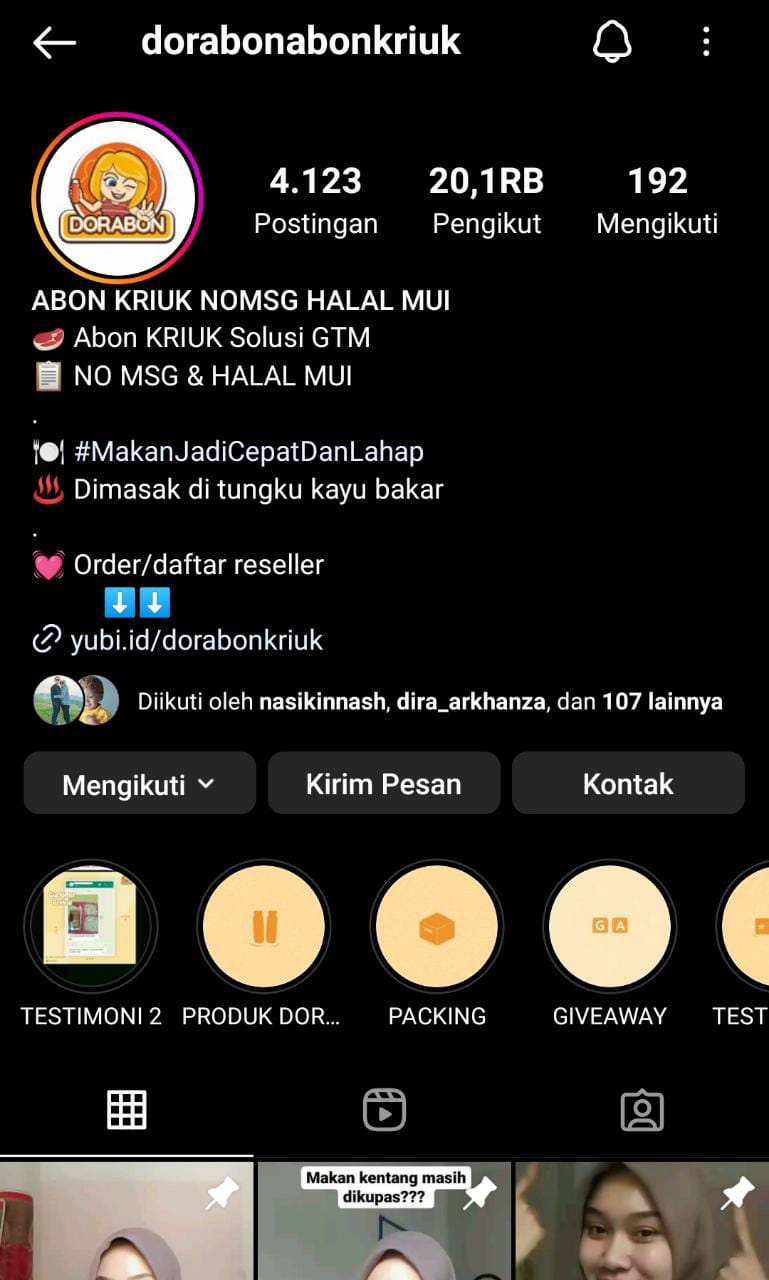This screenshot has height=1280, width=769.
Task: View mutual followers nasikinnash and others
Action: 430,701
